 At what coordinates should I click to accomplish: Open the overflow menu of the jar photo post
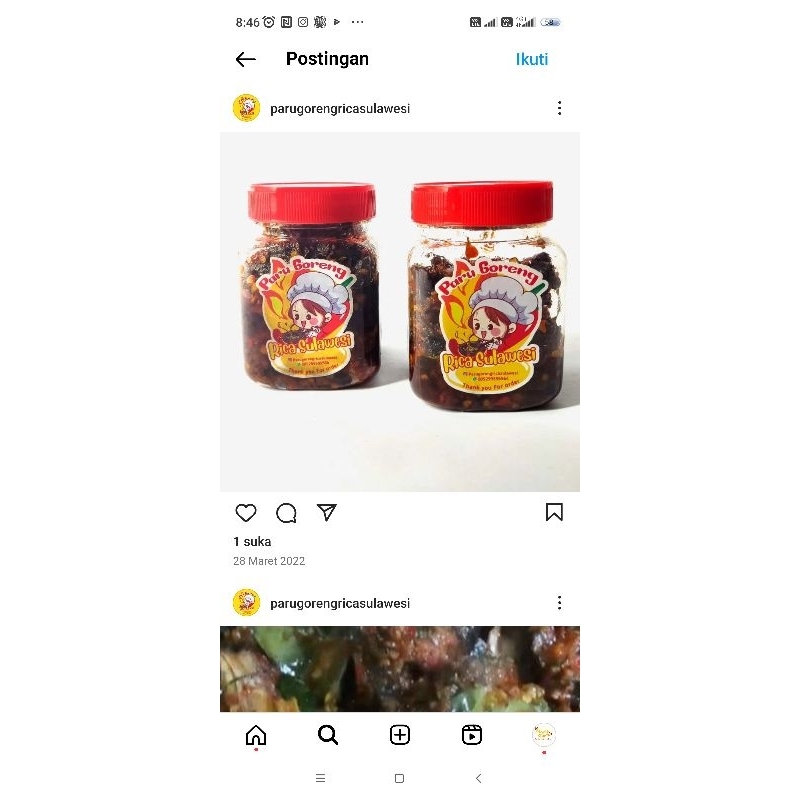[x=559, y=108]
